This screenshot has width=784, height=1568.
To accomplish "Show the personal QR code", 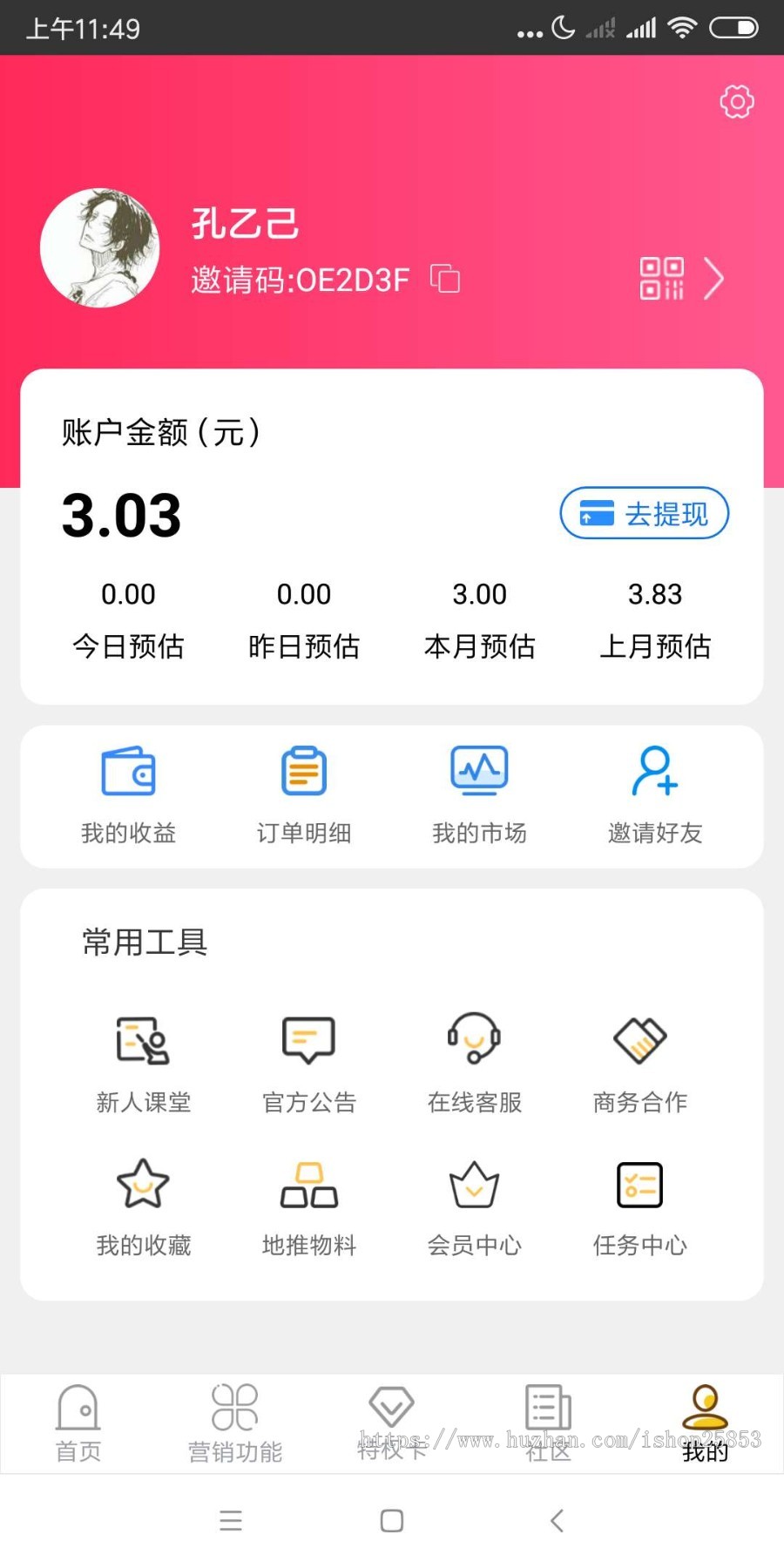I will (x=661, y=279).
